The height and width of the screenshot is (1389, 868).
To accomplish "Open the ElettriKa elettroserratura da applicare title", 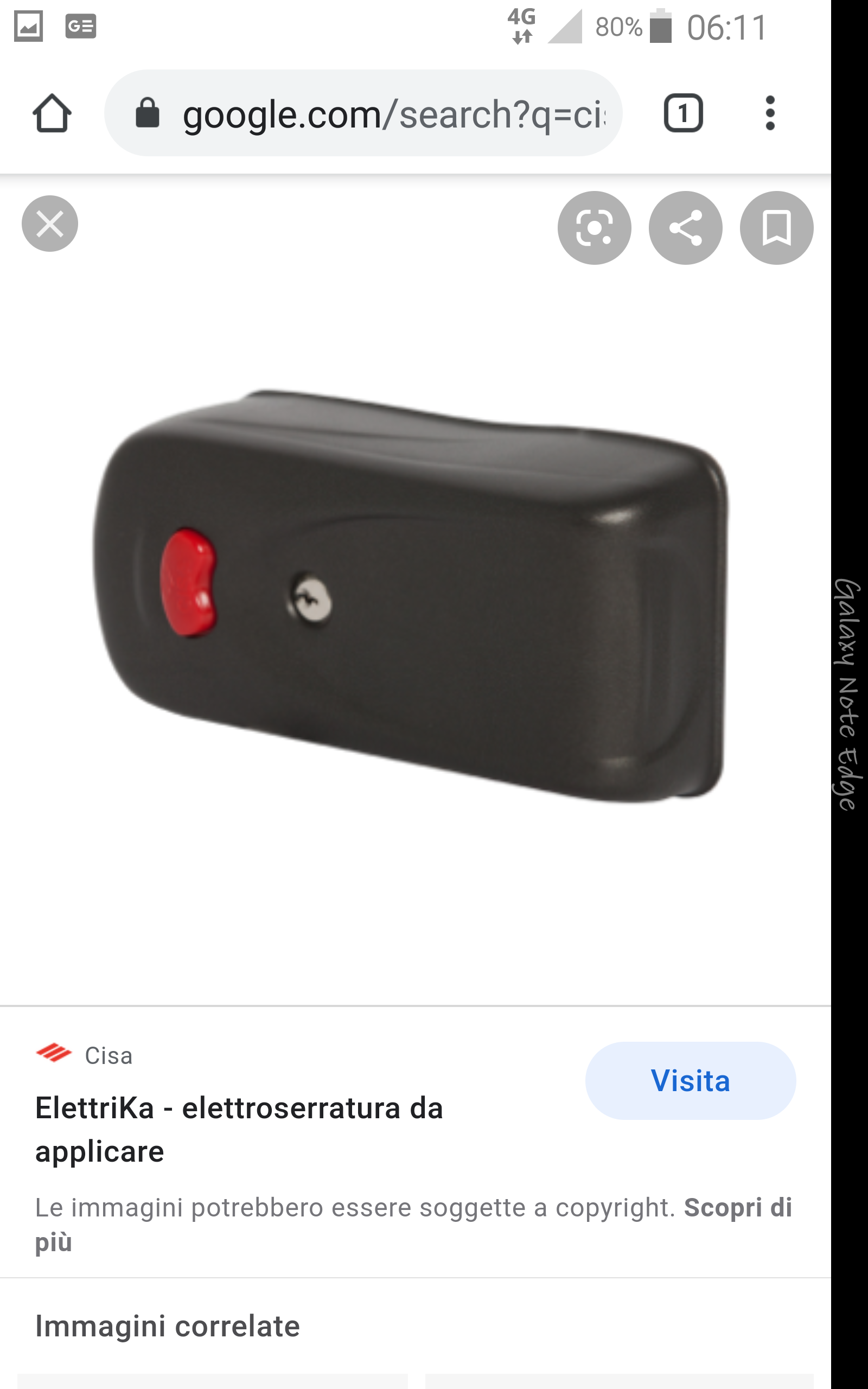I will [x=239, y=1130].
